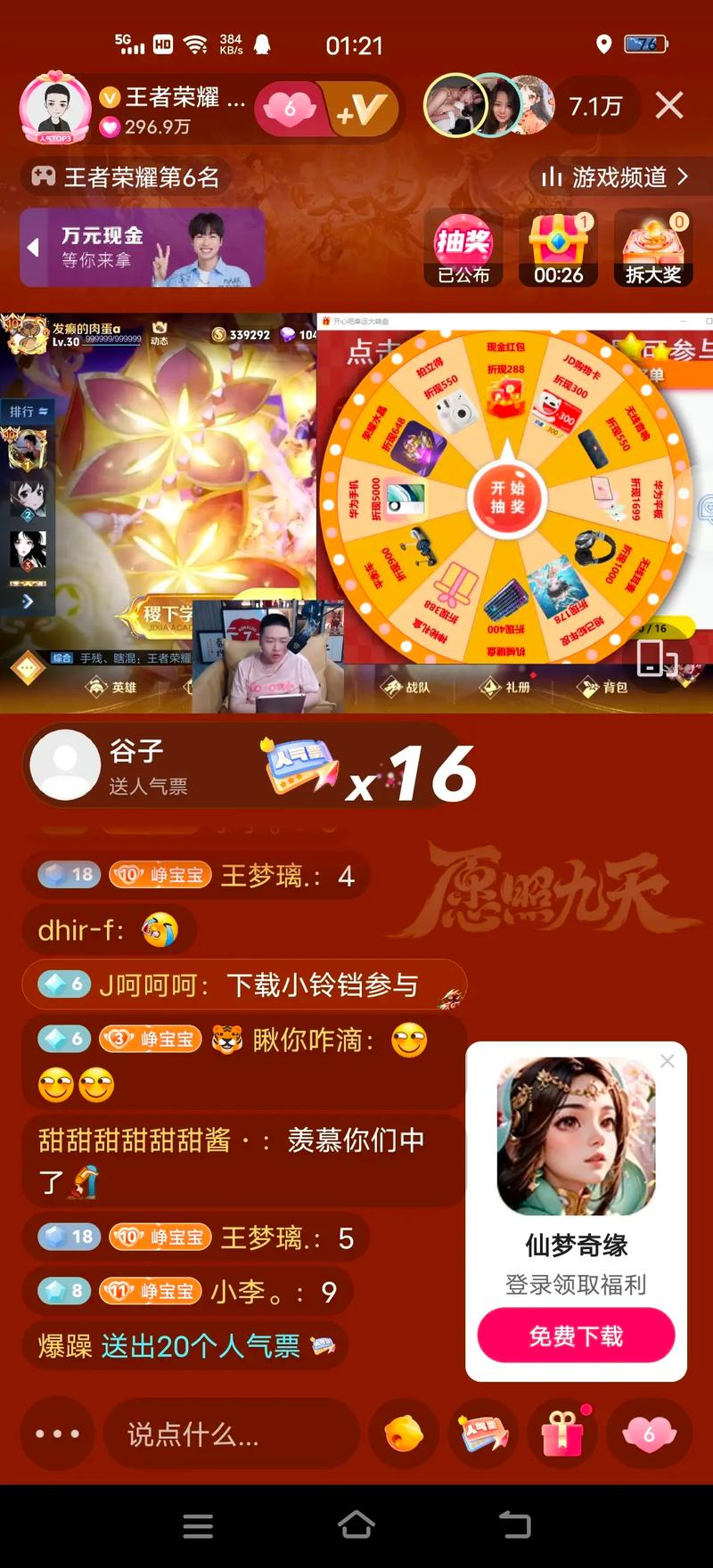Tap the pink heart icon
The height and width of the screenshot is (1568, 713).
pyautogui.click(x=649, y=1434)
